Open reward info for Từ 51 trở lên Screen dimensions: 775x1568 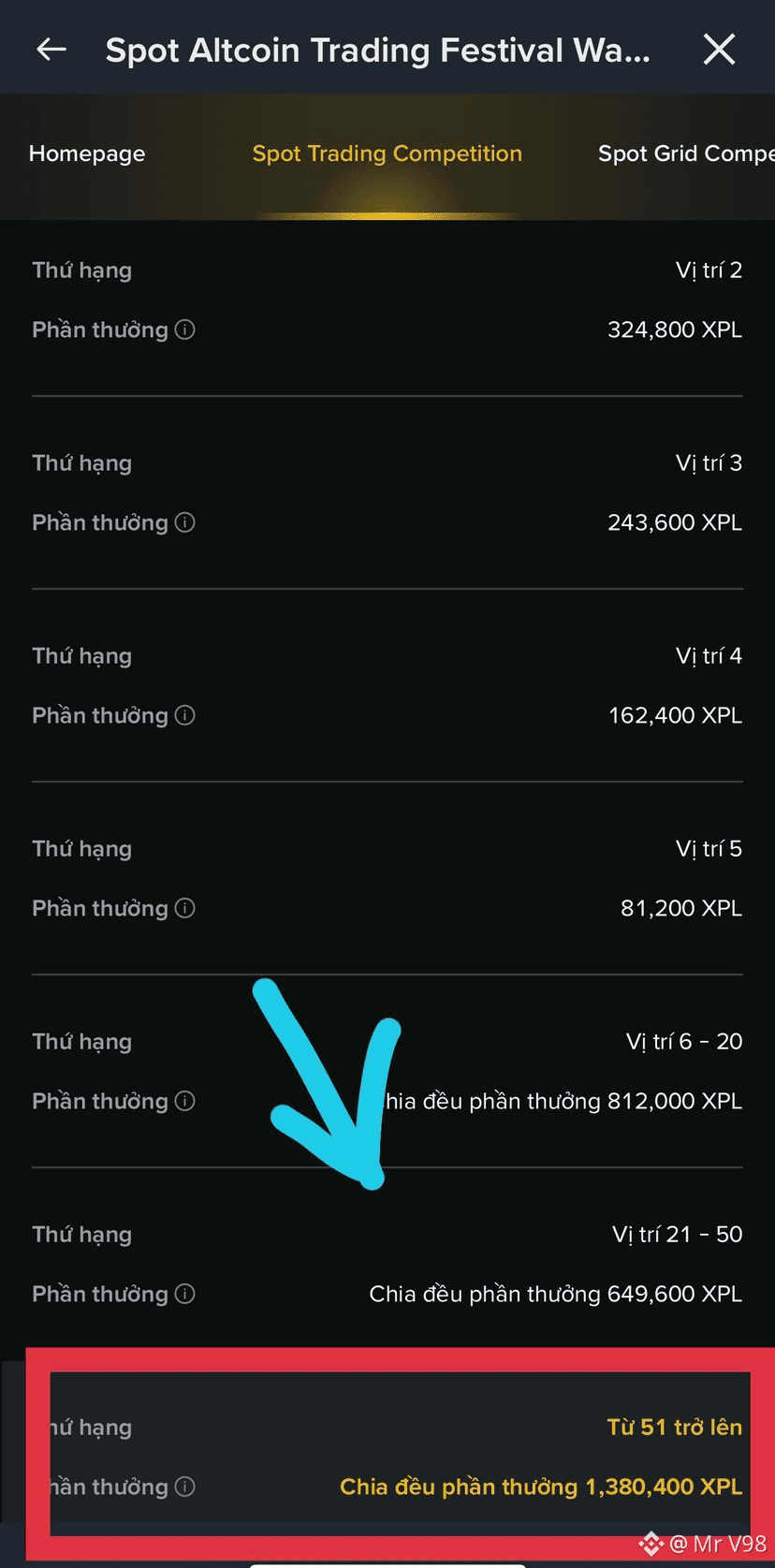pyautogui.click(x=185, y=1487)
